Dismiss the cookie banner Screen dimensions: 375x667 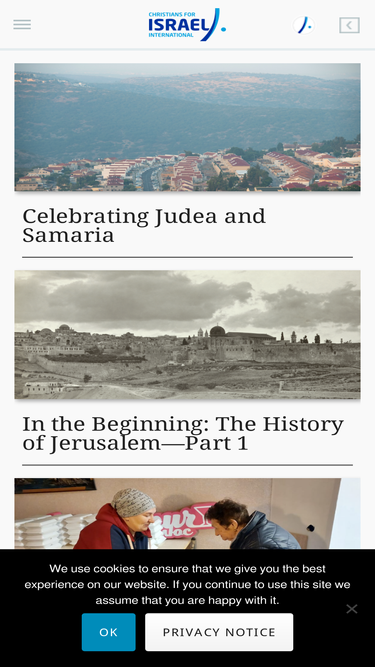click(352, 609)
